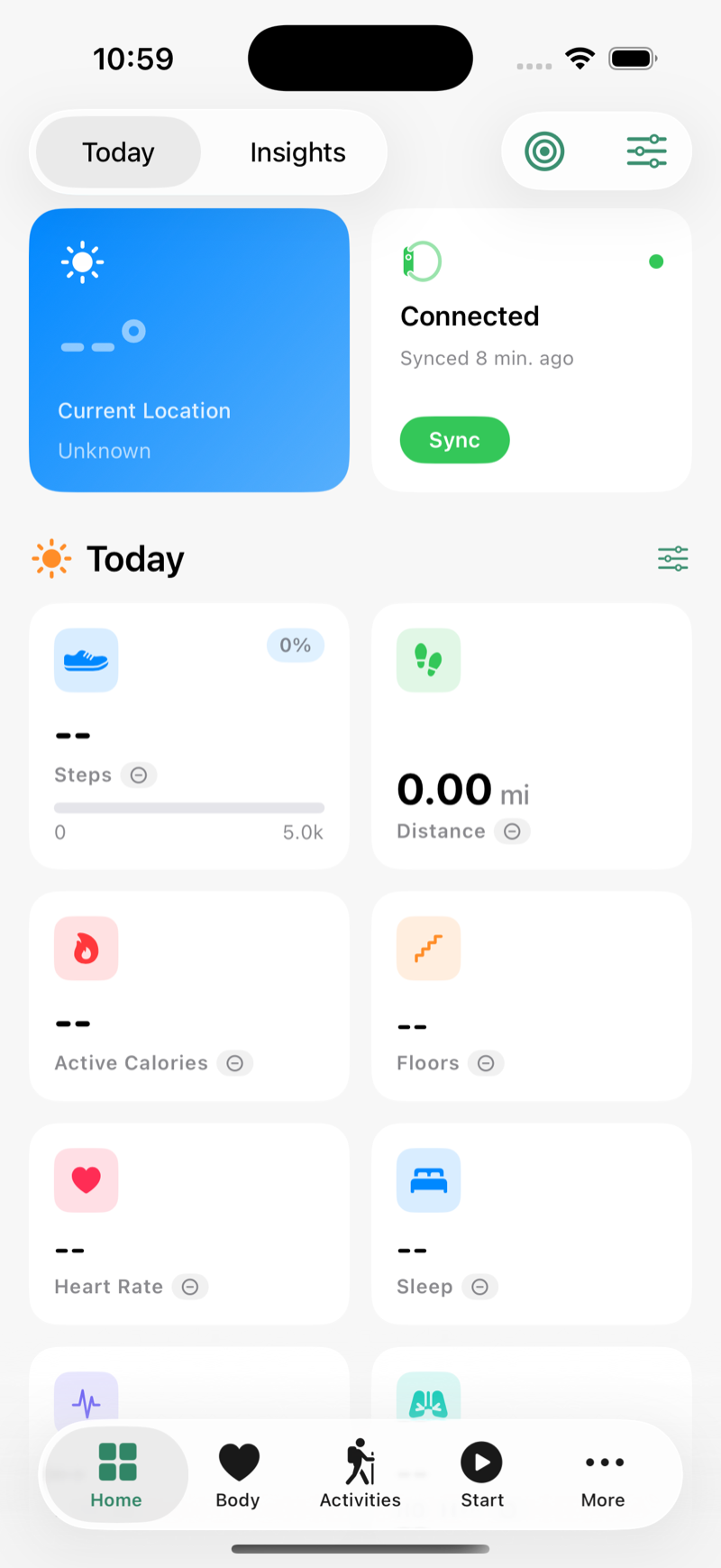Switch to the Insights tab
Image resolution: width=721 pixels, height=1568 pixels.
(x=297, y=151)
